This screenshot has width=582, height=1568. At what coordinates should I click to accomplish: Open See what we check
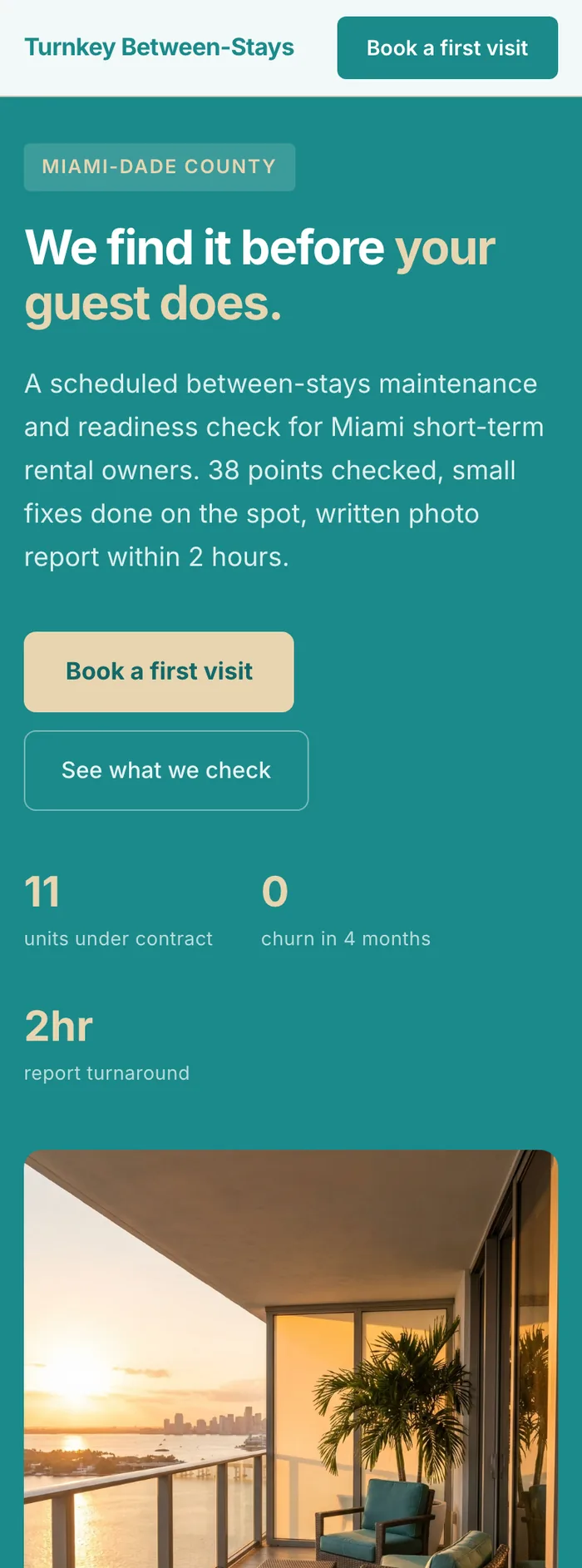(x=166, y=770)
